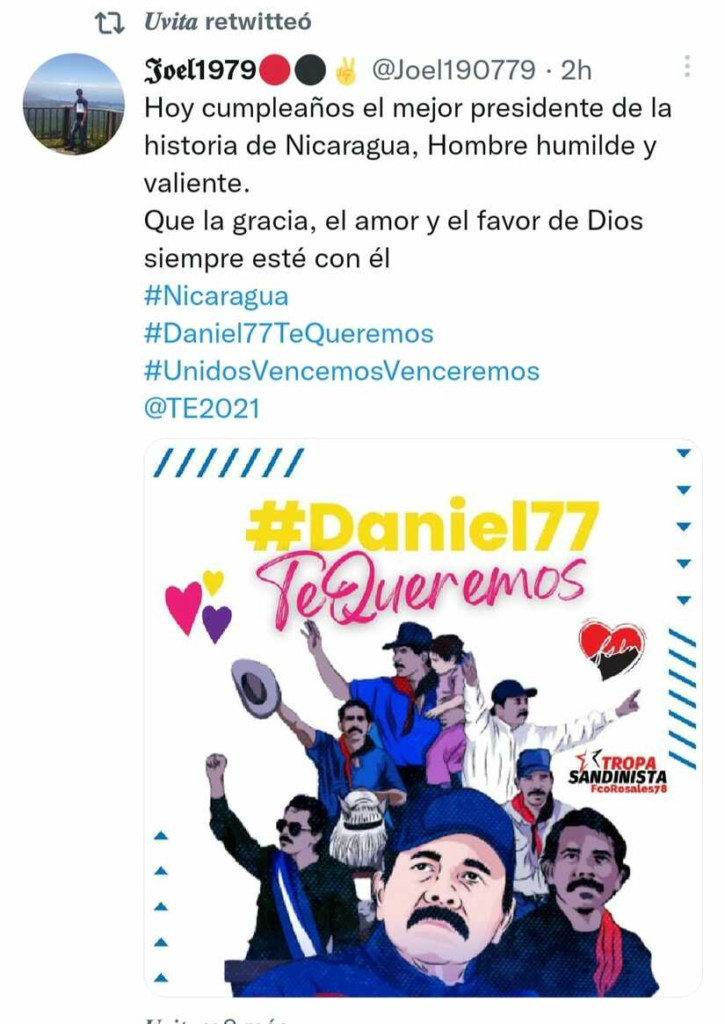Open the #UnidosVencemosVenceremos hashtag
725x1024 pixels.
click(x=342, y=371)
